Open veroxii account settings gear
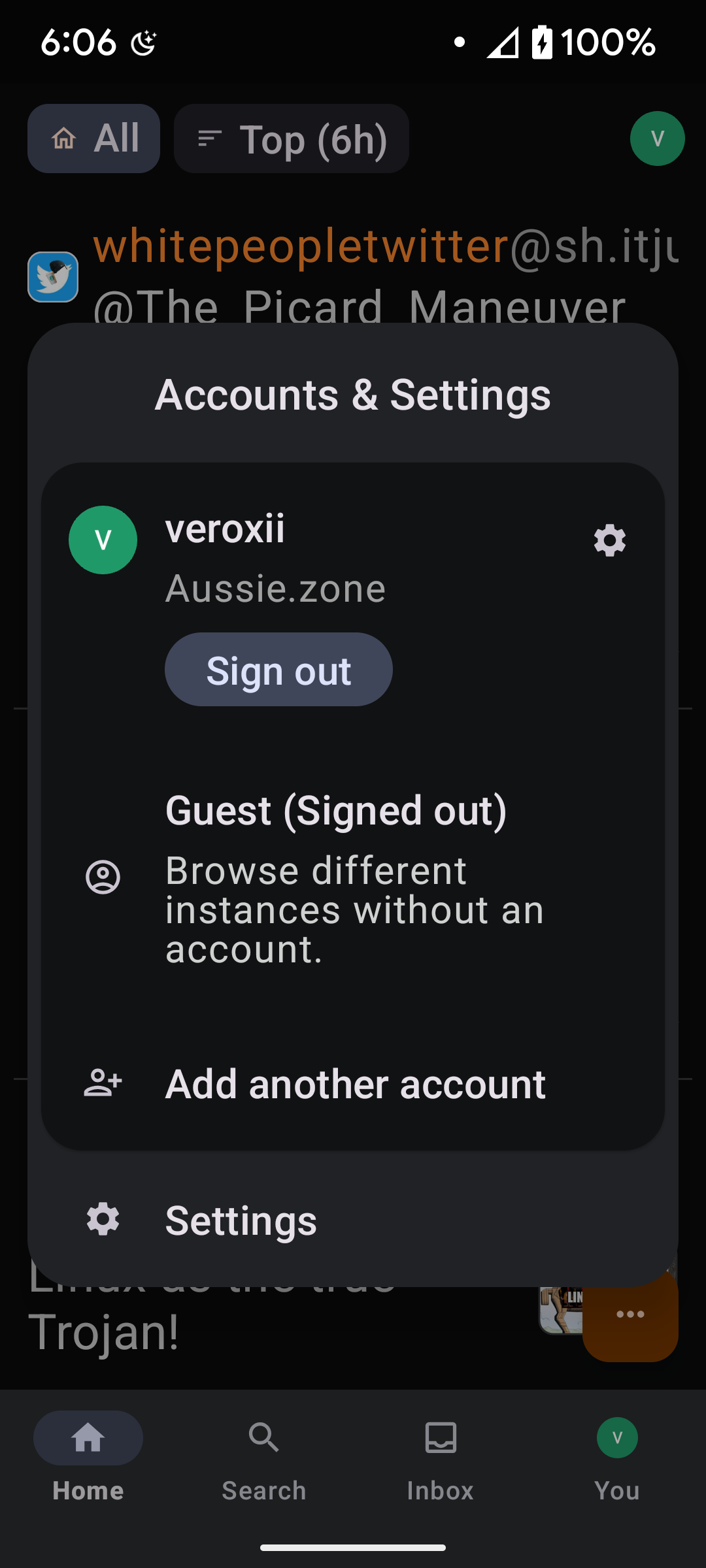The height and width of the screenshot is (1568, 706). [x=609, y=540]
